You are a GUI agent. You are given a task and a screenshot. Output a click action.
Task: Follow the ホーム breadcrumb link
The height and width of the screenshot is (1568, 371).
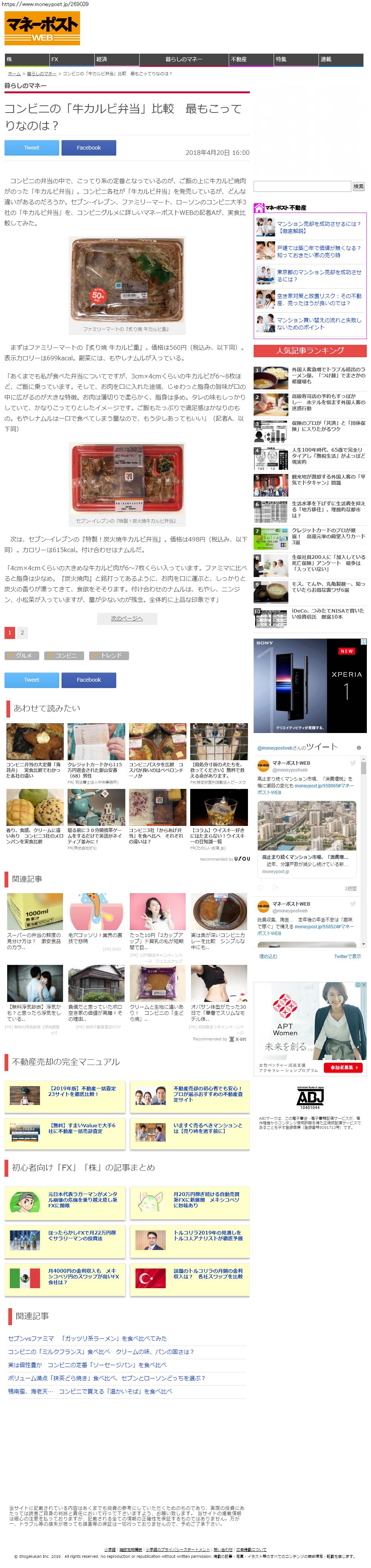(14, 74)
